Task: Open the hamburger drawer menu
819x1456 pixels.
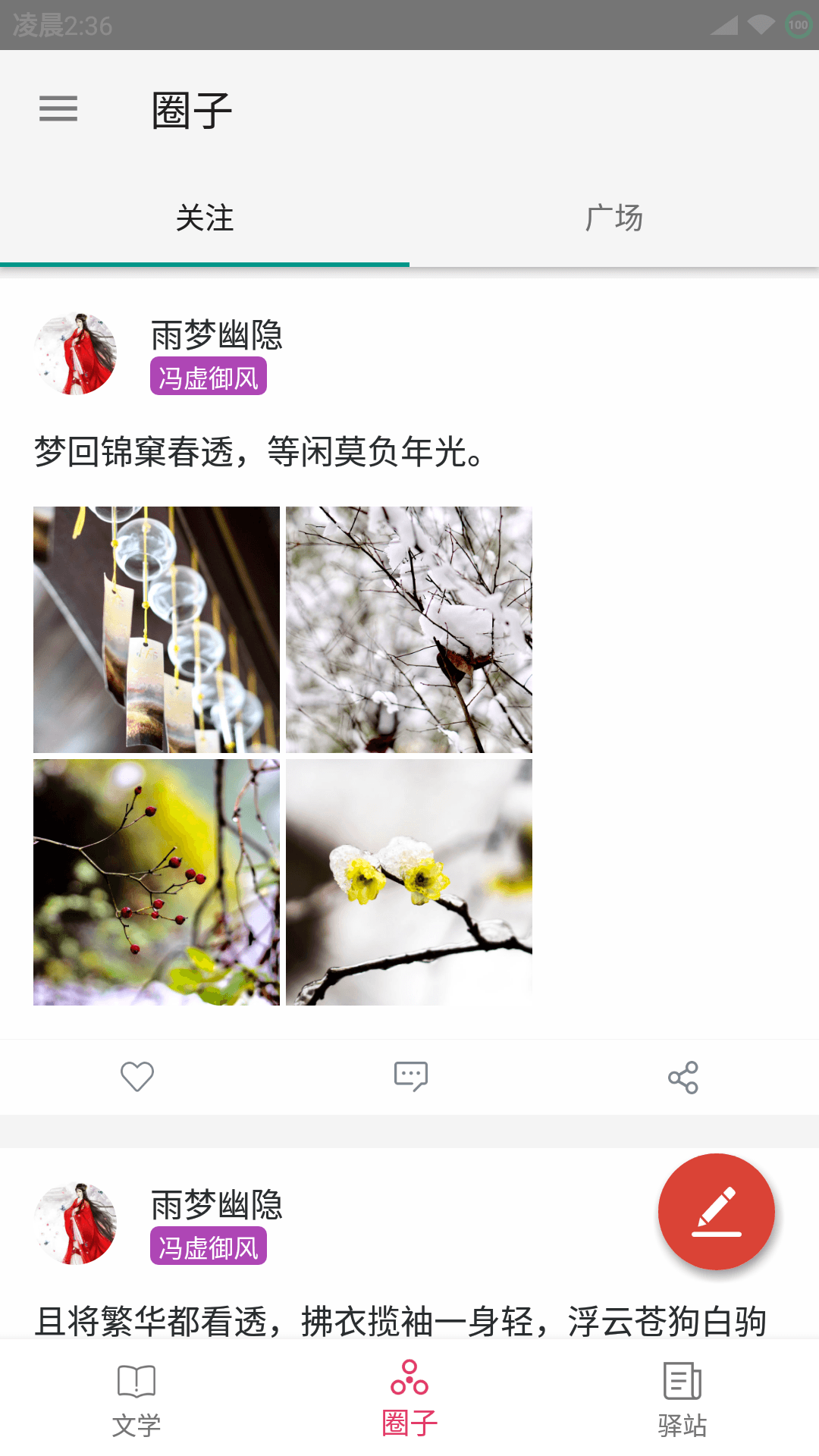Action: coord(58,108)
